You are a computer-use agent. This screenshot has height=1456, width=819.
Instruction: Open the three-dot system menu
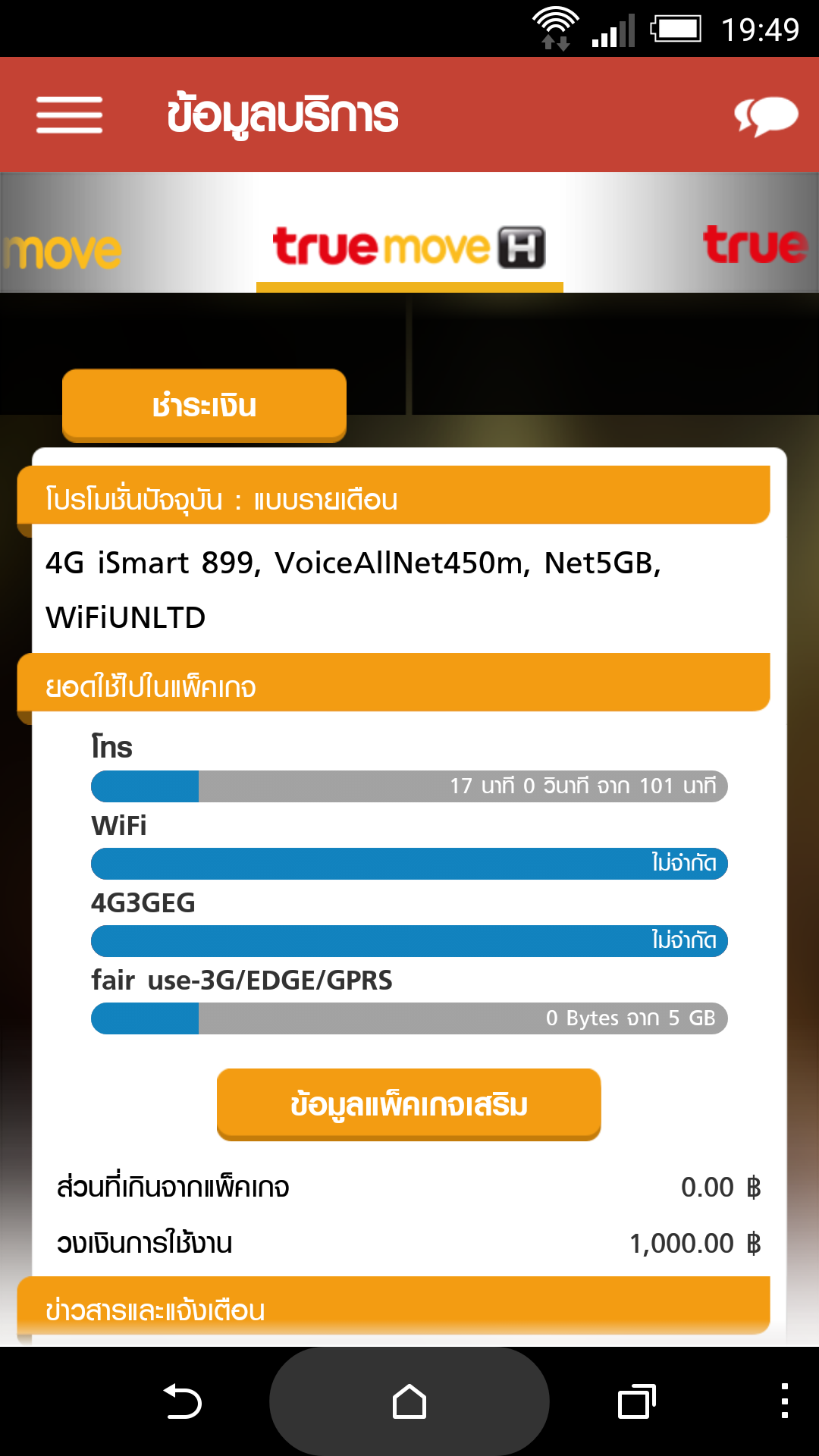(785, 1401)
